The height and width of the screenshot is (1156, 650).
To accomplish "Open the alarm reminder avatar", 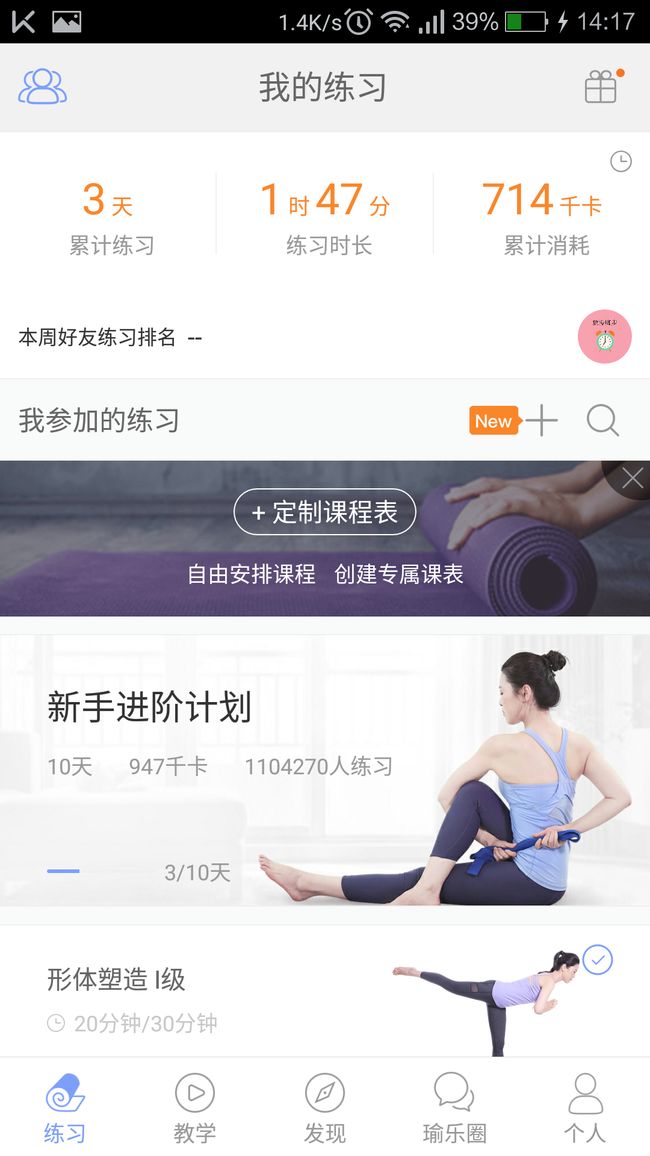I will [605, 337].
